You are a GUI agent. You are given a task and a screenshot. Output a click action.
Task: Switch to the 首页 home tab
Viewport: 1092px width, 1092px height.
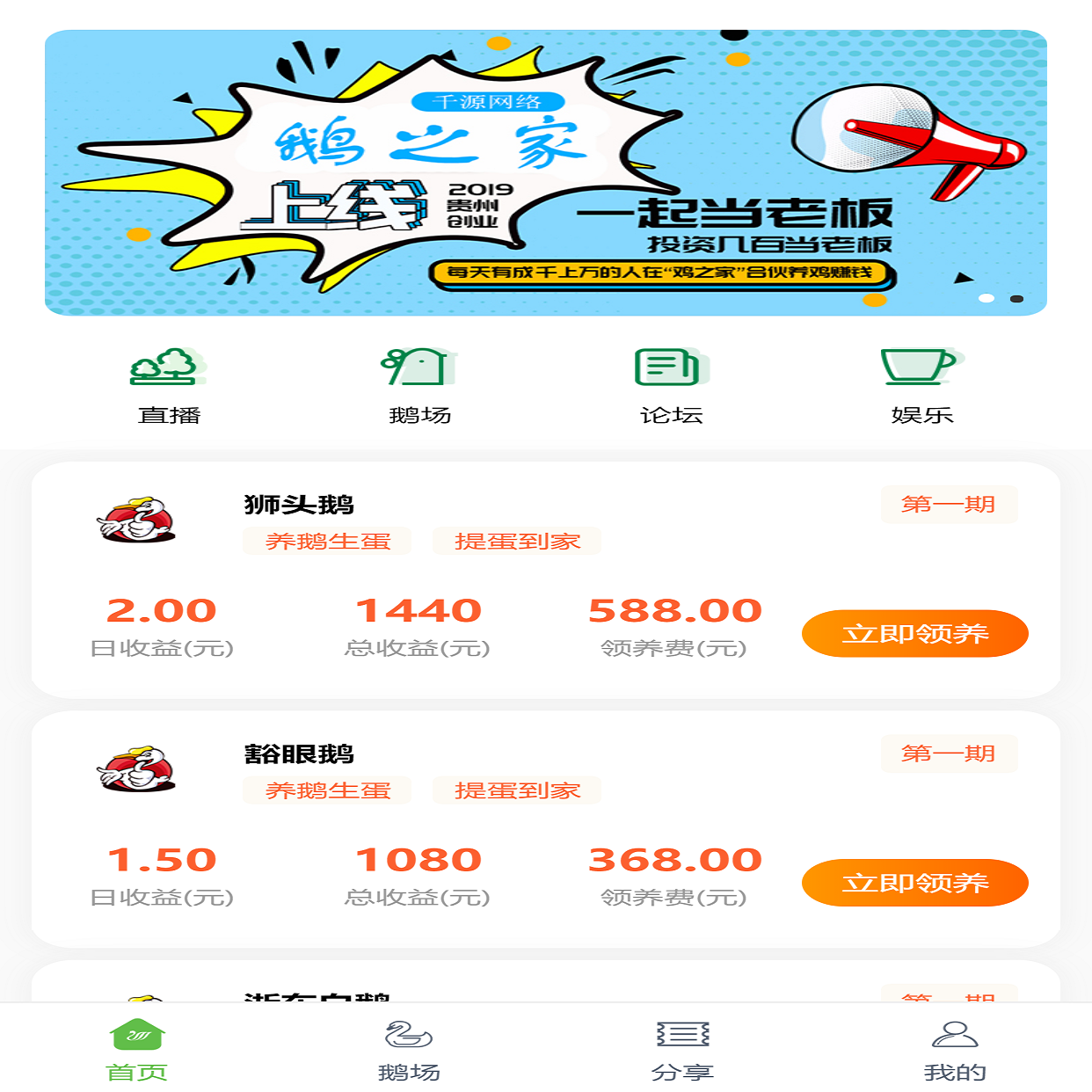(137, 1050)
